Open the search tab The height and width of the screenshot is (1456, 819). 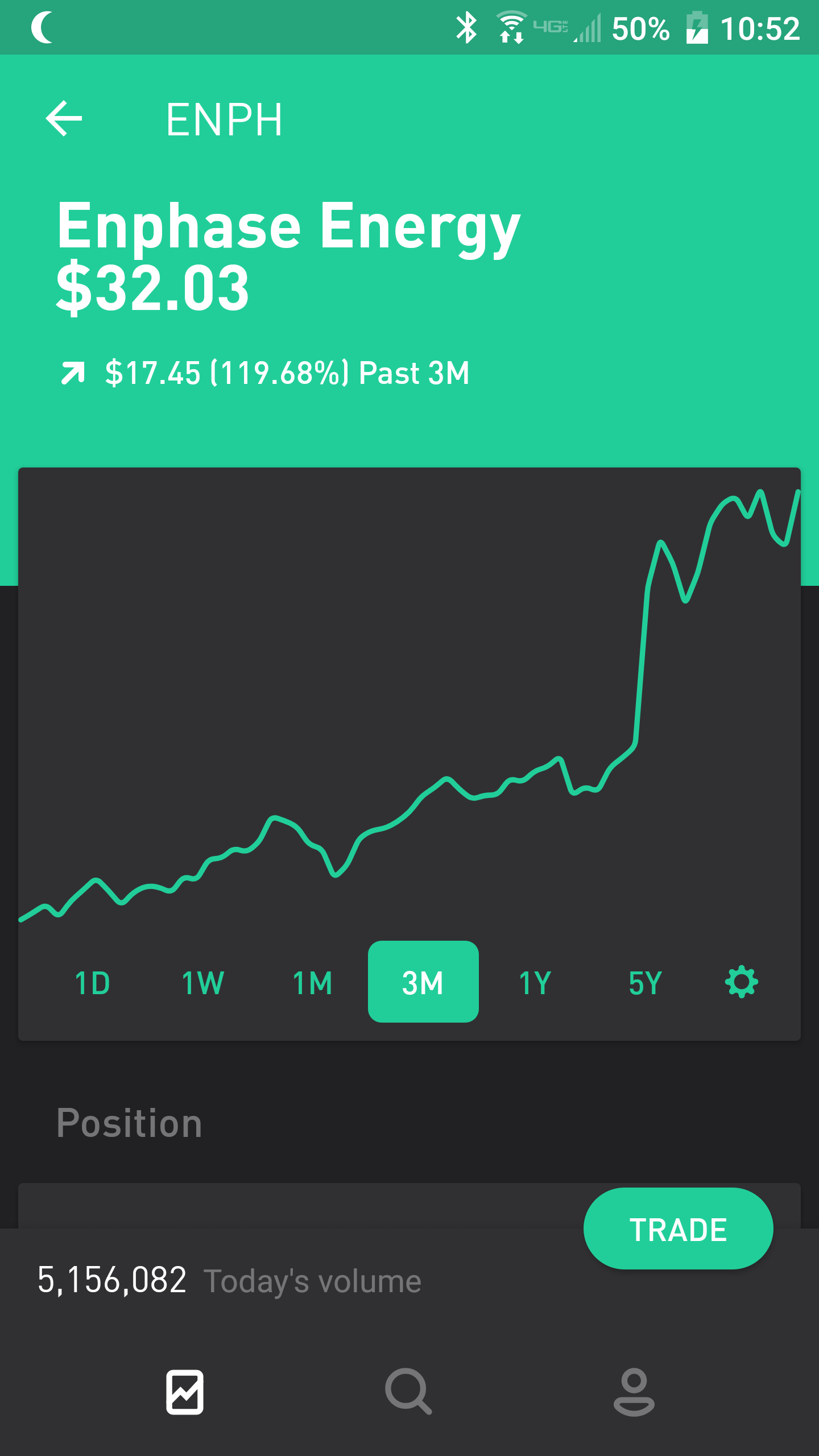[408, 1392]
